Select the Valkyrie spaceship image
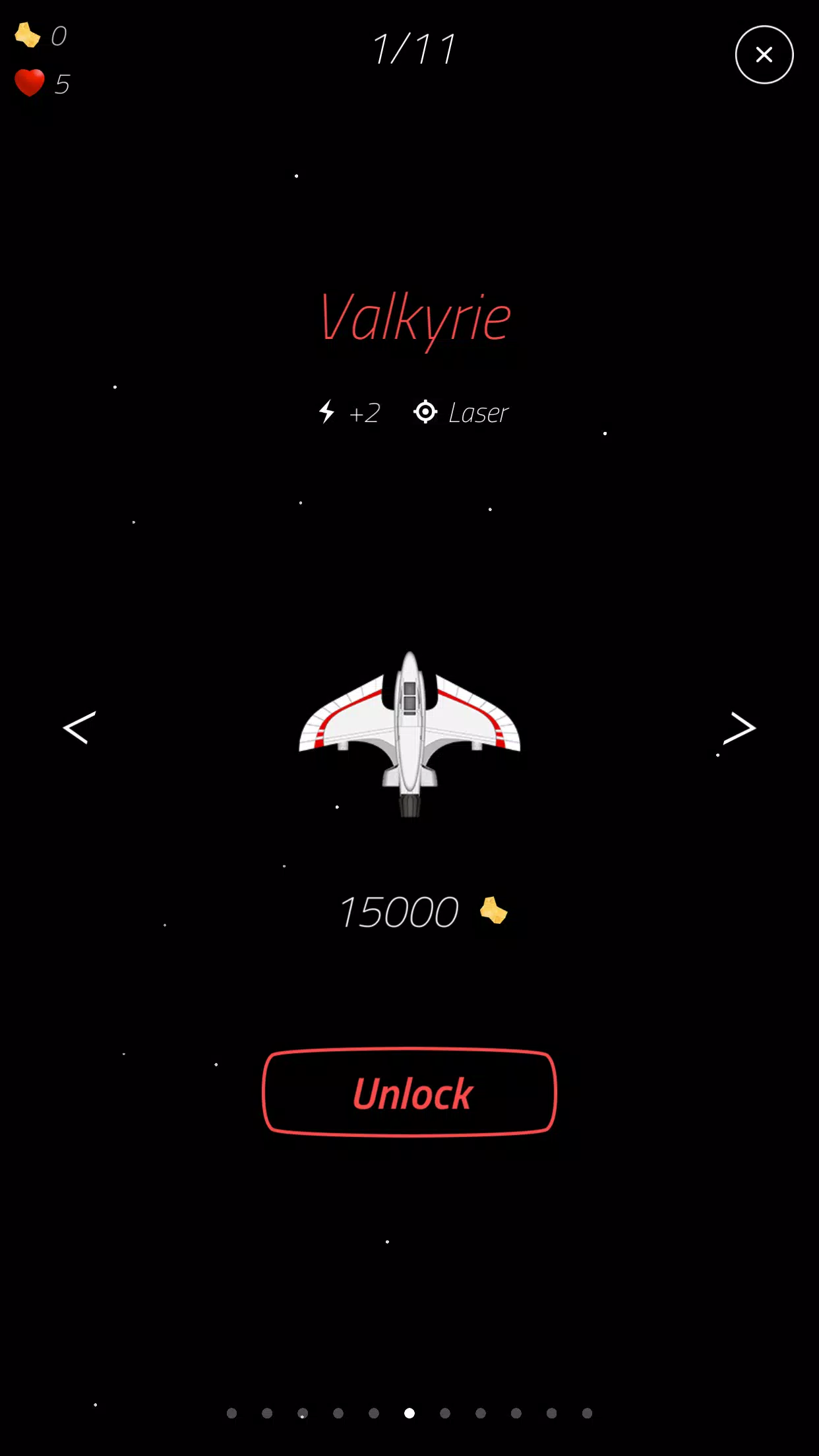The image size is (819, 1456). point(409,732)
